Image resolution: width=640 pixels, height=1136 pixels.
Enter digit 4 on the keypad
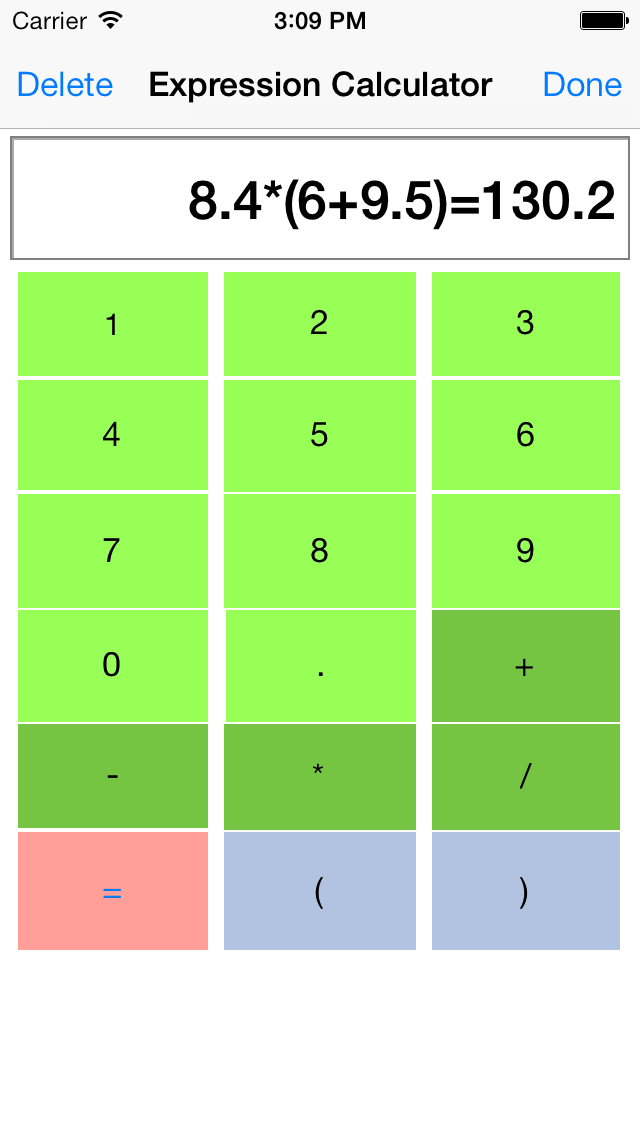click(112, 435)
